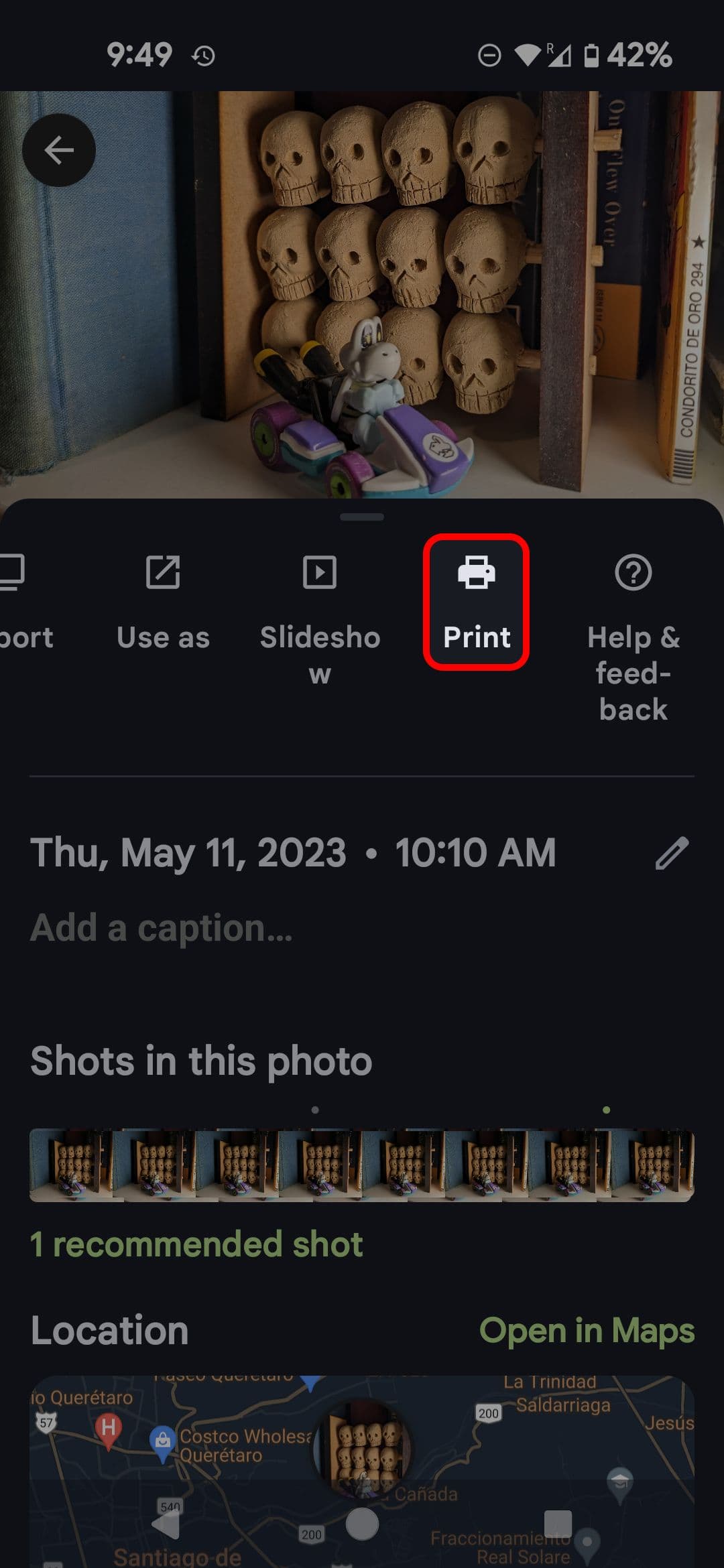Tap Add a caption field
This screenshot has width=724, height=1568.
coord(160,929)
